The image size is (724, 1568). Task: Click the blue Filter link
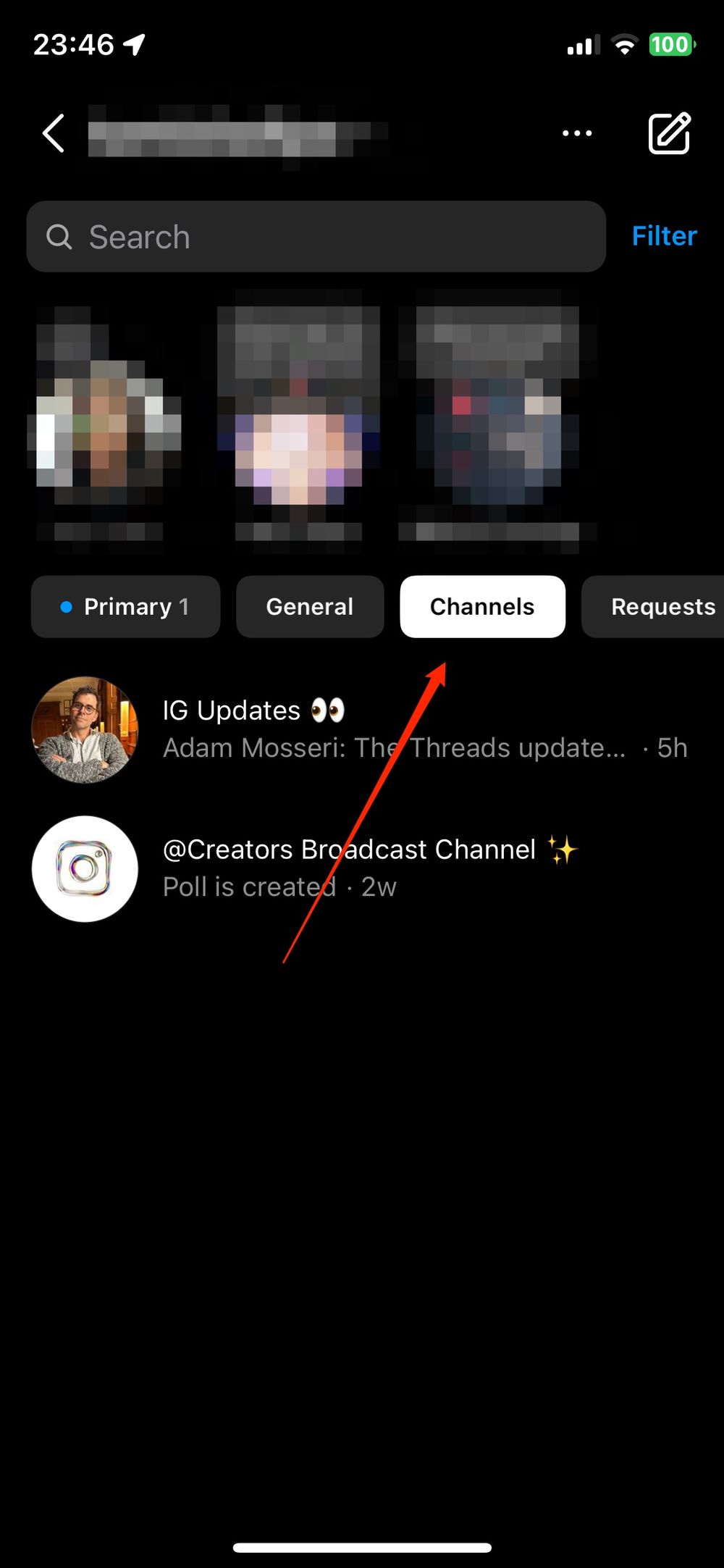662,235
